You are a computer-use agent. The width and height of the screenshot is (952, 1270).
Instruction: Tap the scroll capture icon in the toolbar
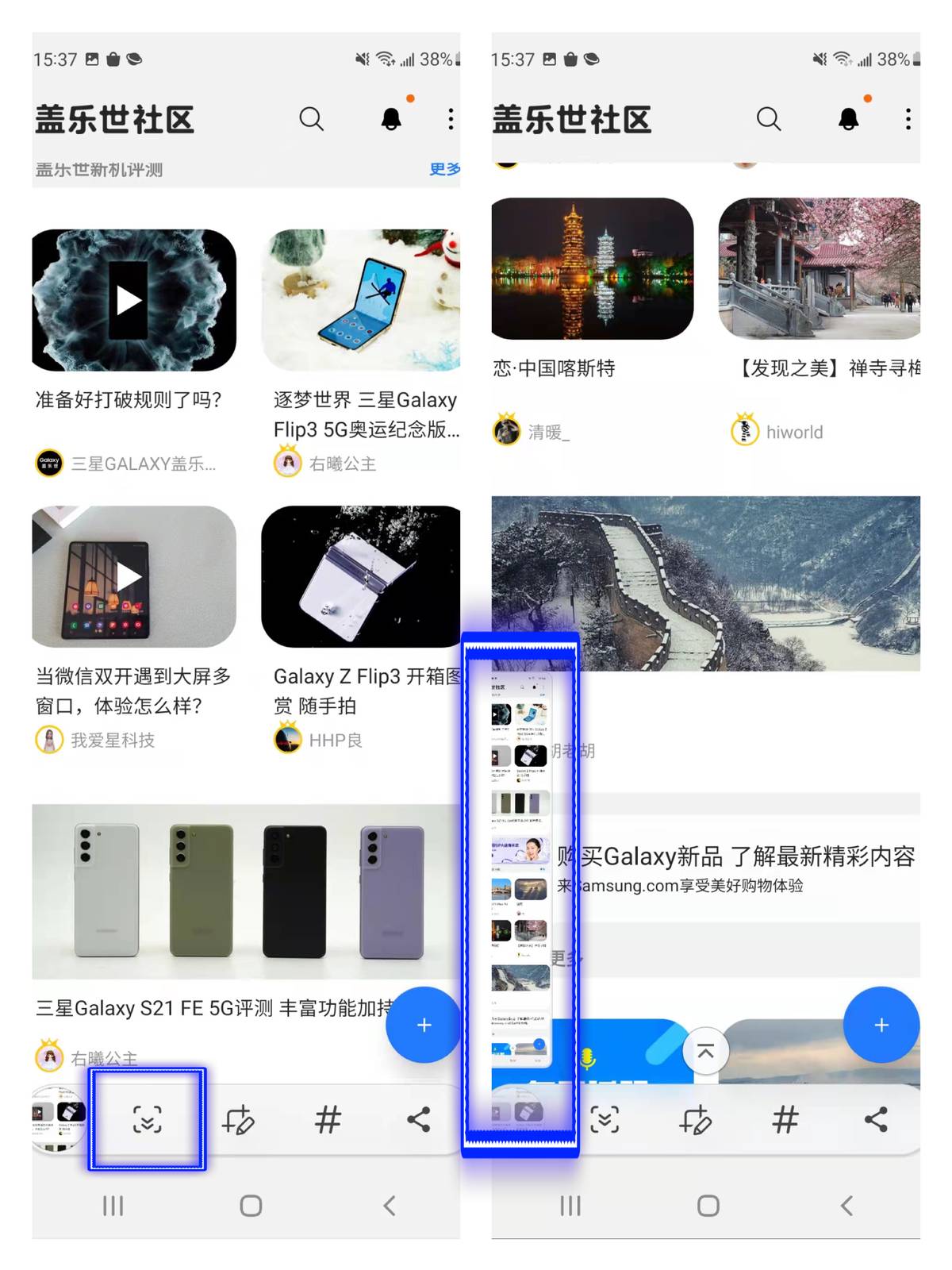click(147, 1119)
